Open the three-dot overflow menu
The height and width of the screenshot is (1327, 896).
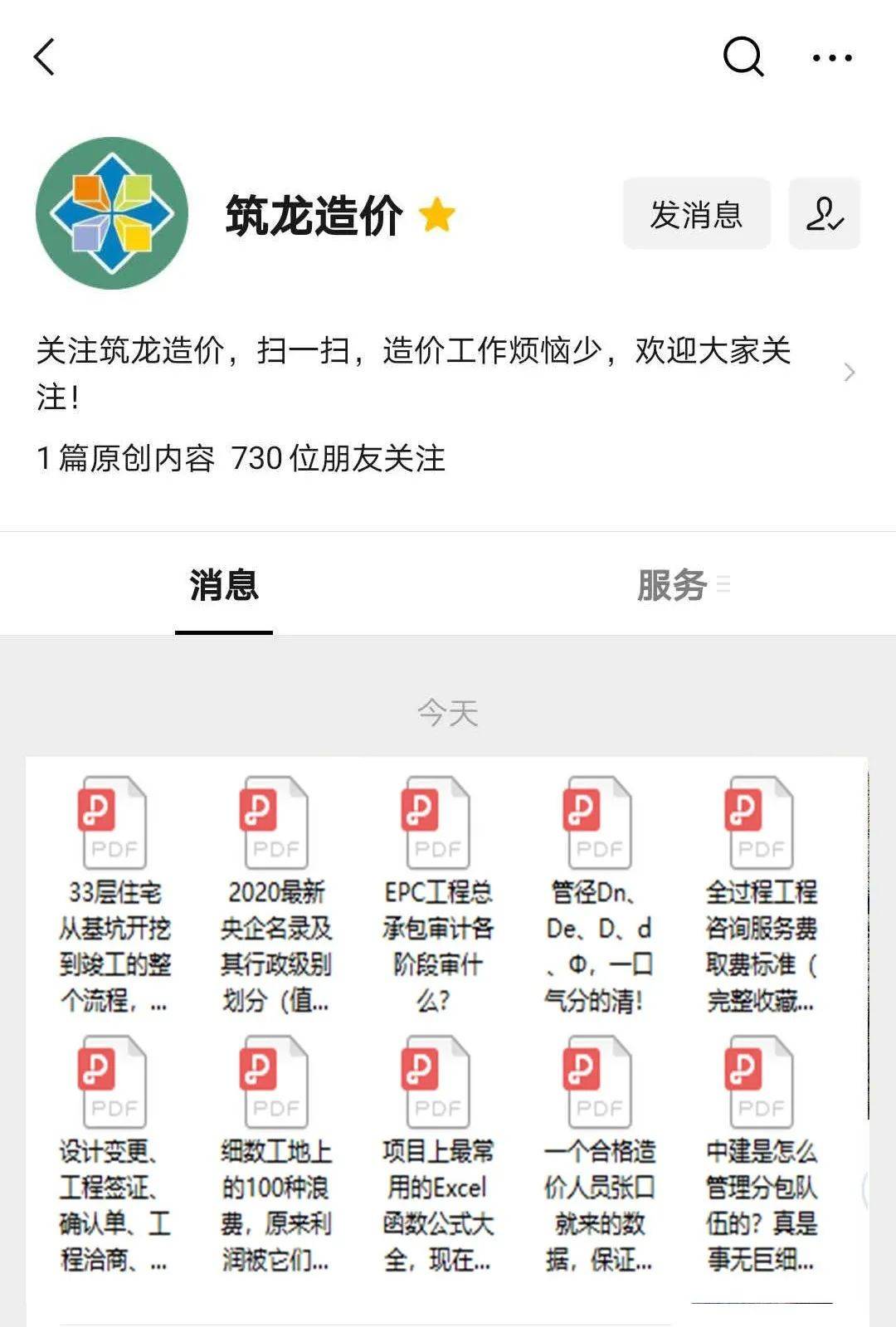click(831, 57)
